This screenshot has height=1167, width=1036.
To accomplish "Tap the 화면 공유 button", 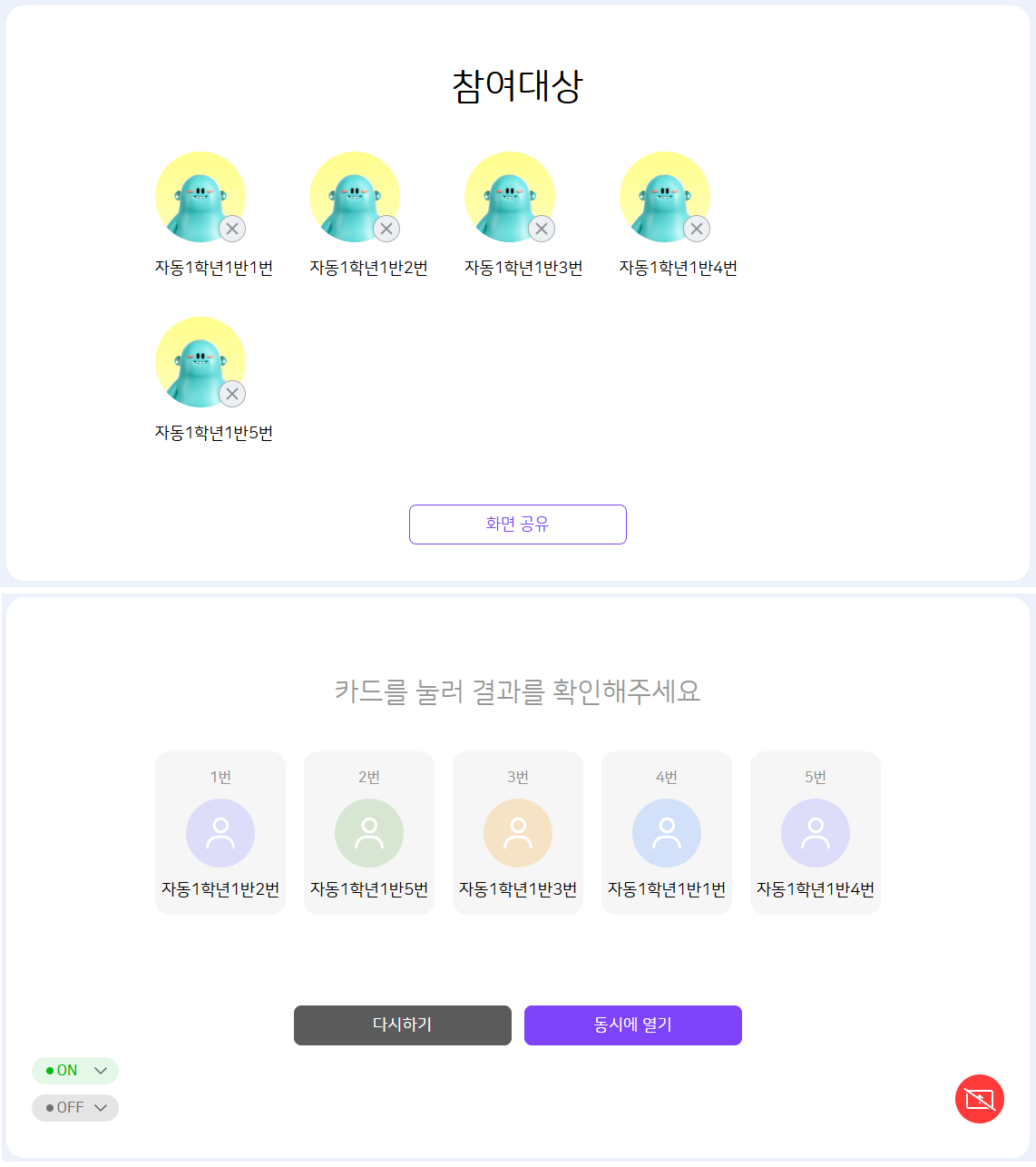I will (517, 525).
